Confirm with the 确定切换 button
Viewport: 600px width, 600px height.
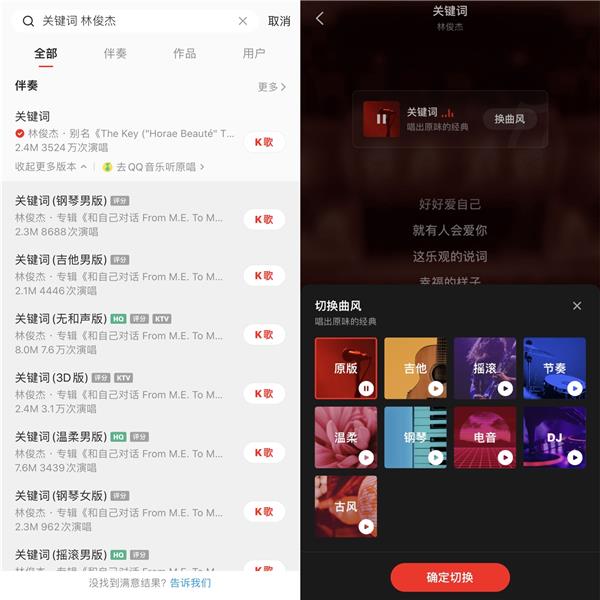click(x=450, y=577)
